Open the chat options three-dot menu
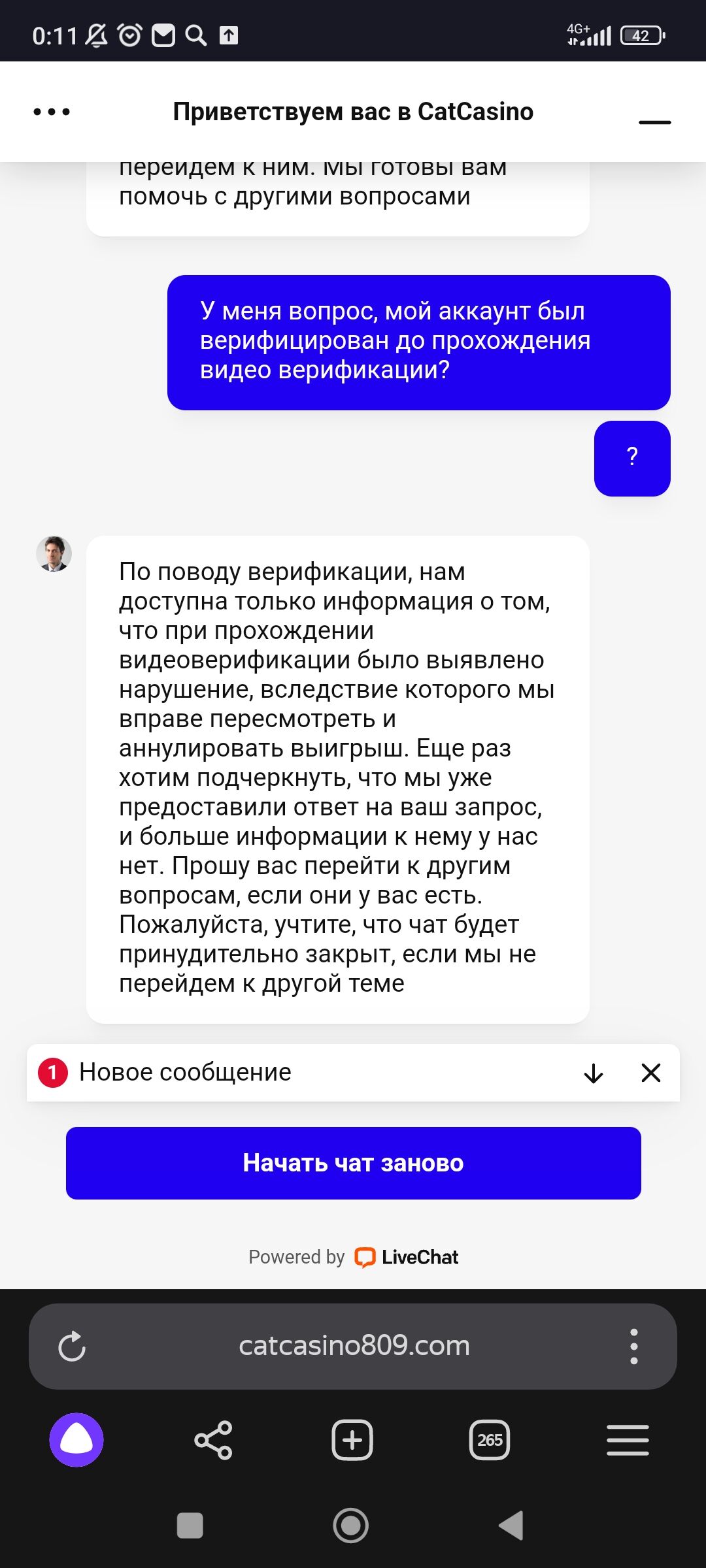706x1568 pixels. 52,112
